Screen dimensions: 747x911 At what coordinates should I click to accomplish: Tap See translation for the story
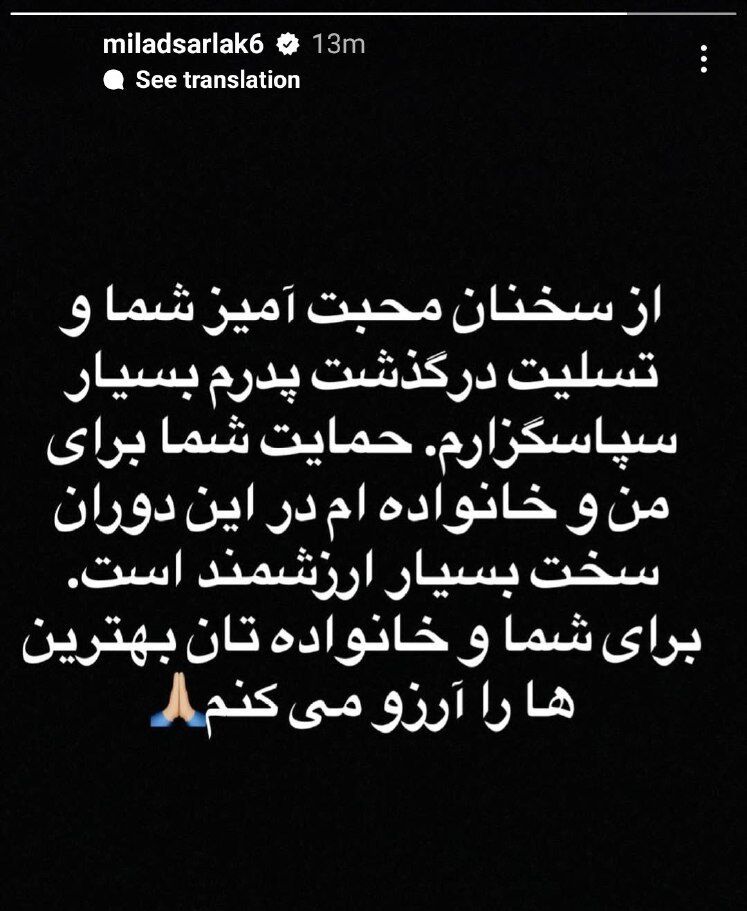(x=216, y=80)
